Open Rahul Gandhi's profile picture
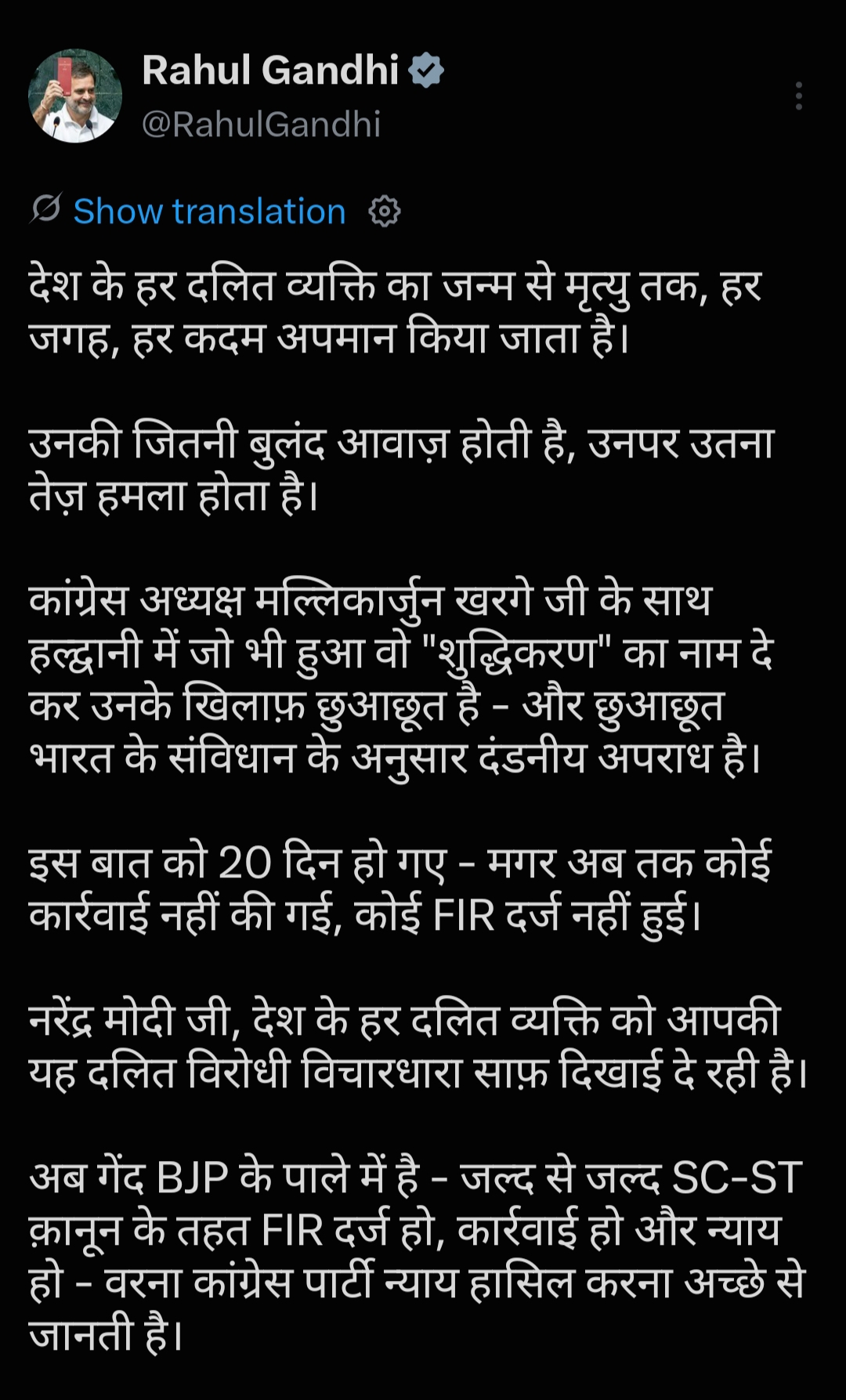The height and width of the screenshot is (1400, 846). 75,96
